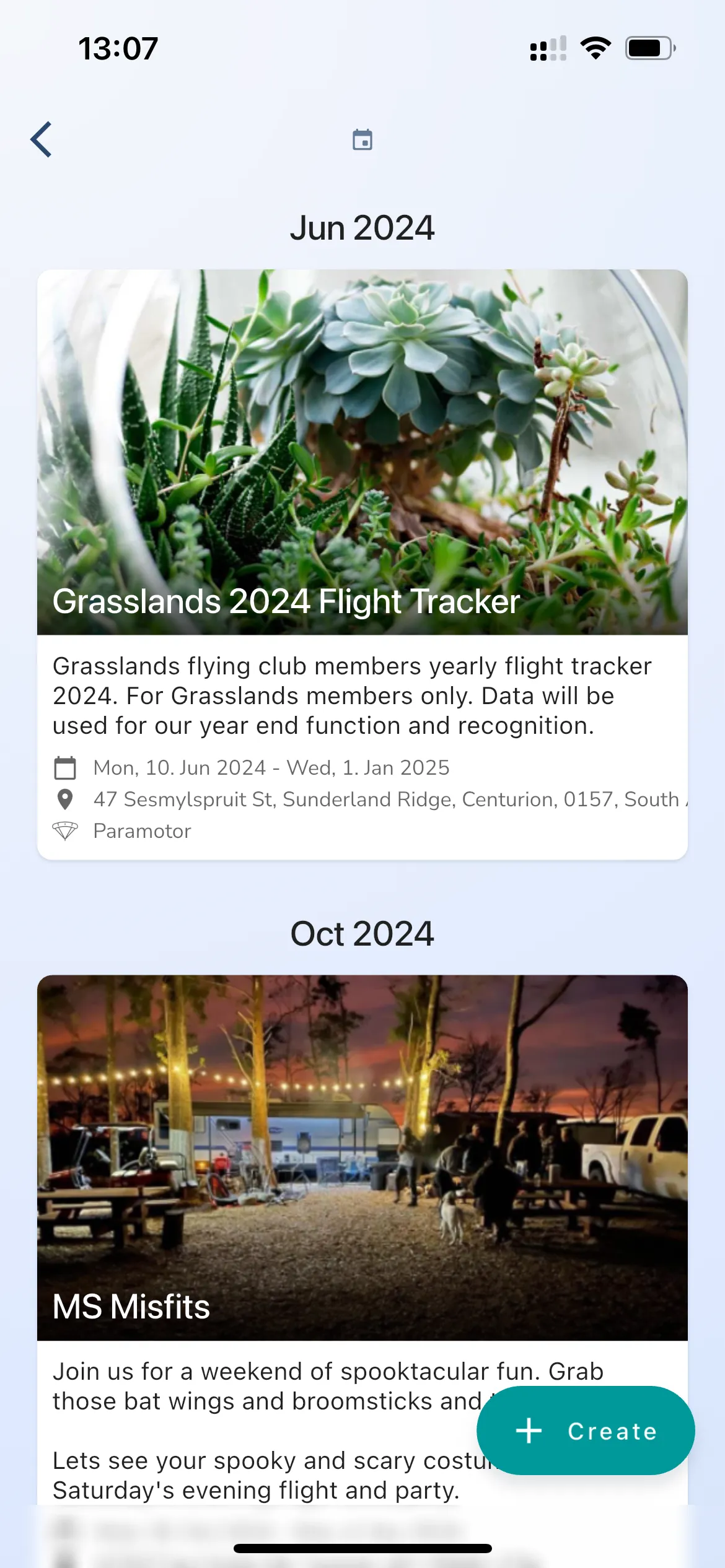Open the calendar view icon at top
Viewport: 725px width, 1568px height.
click(361, 140)
